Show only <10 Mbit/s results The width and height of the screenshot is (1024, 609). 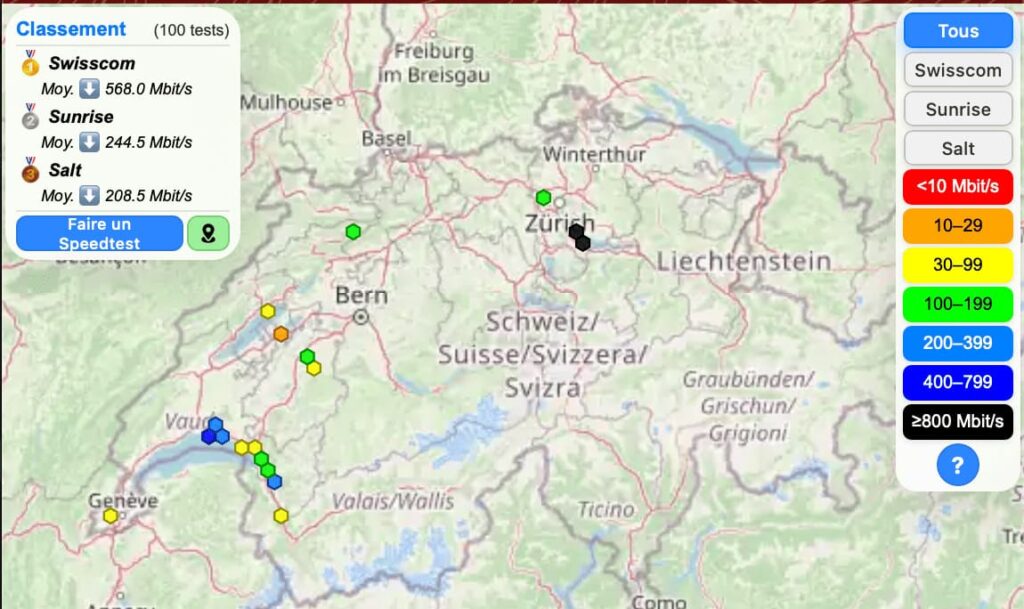[x=957, y=187]
